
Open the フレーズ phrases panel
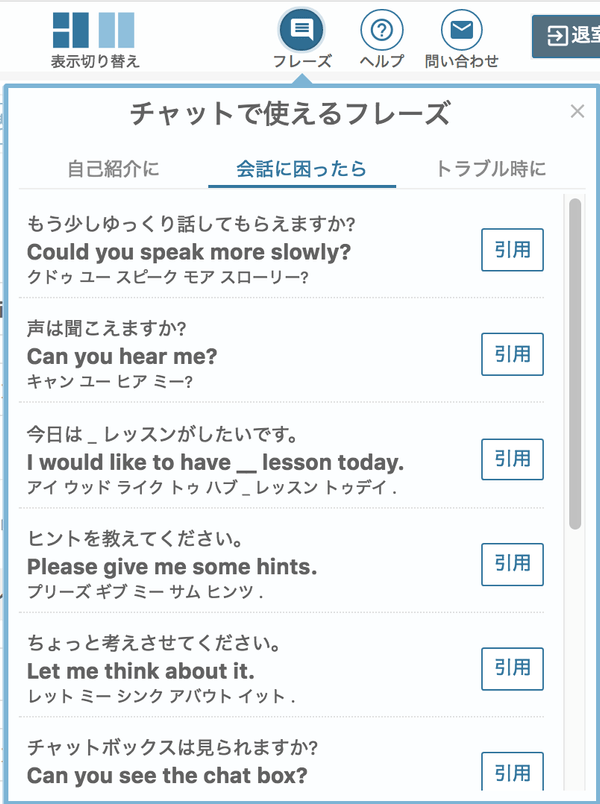pos(301,39)
